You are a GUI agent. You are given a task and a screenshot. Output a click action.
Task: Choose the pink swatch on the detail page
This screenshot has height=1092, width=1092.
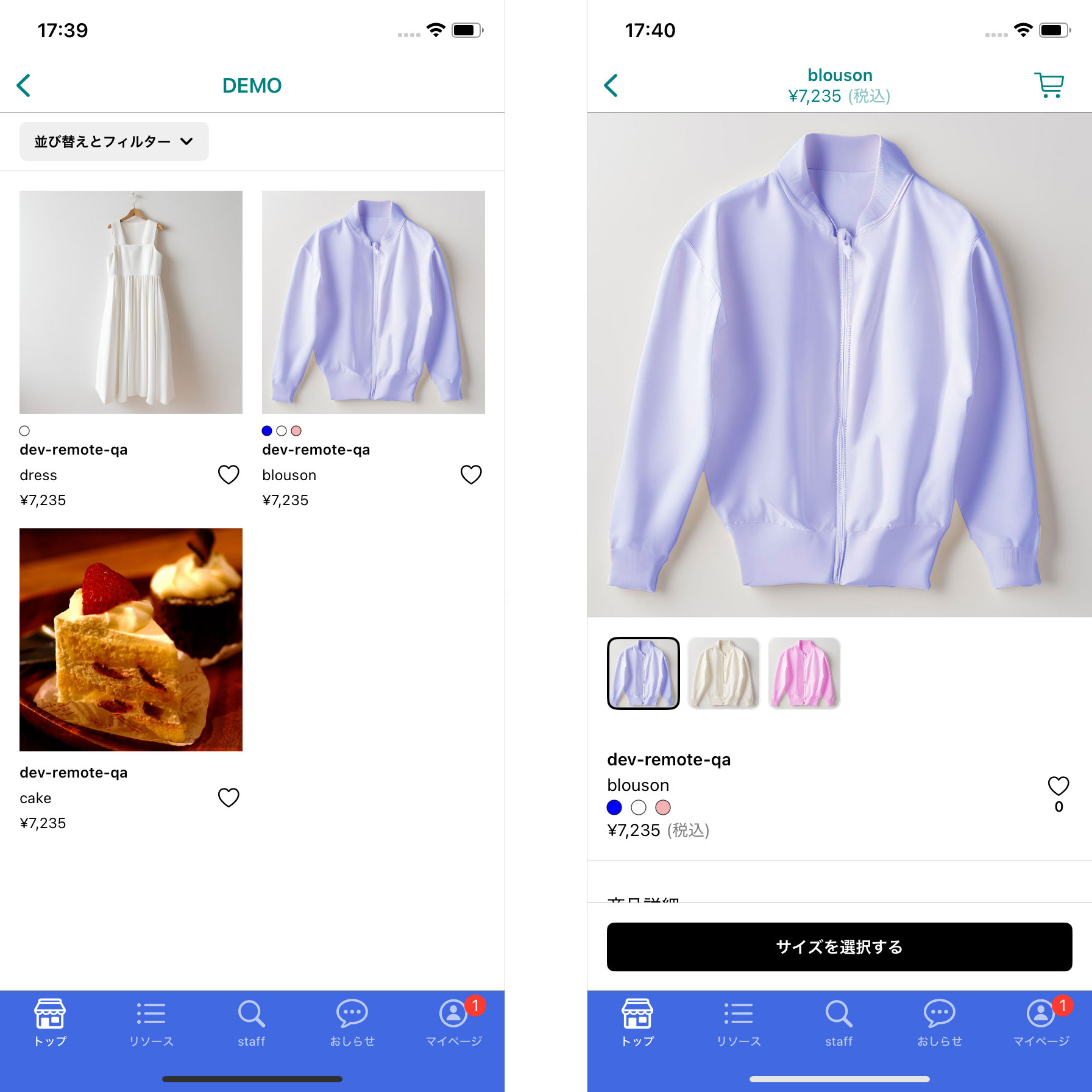pyautogui.click(x=663, y=807)
